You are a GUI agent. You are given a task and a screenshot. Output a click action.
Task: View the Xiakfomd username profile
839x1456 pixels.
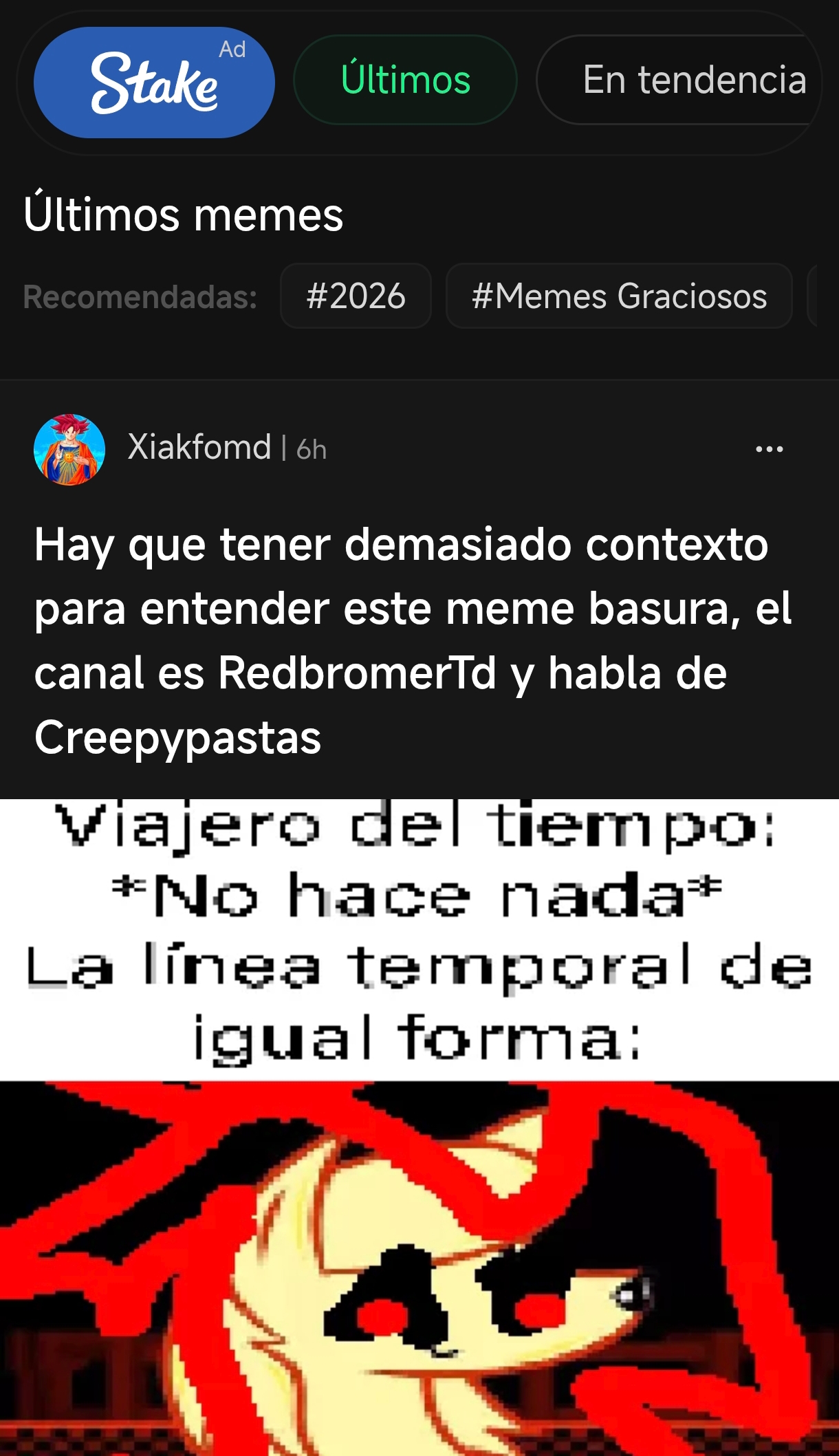[x=199, y=448]
